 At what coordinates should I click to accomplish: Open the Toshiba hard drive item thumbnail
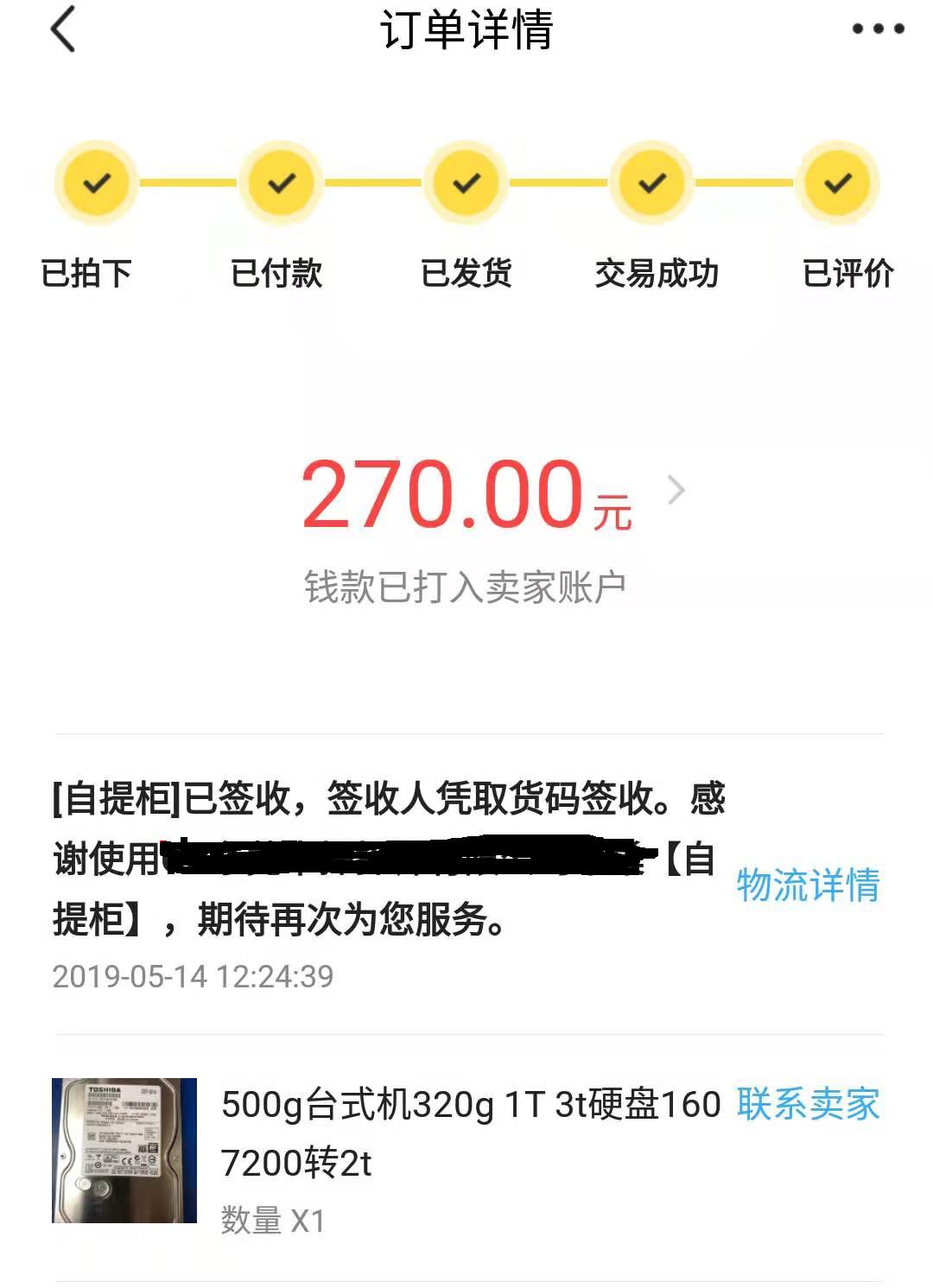click(124, 1150)
